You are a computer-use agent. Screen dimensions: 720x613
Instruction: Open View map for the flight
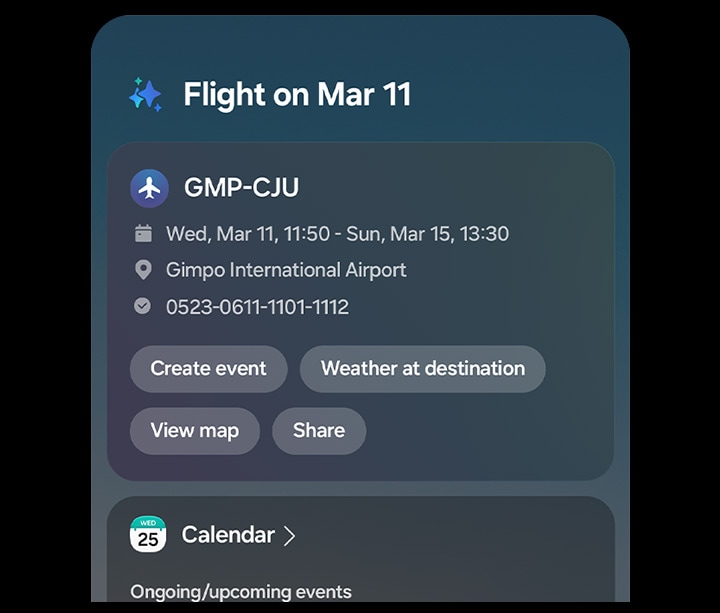click(x=194, y=431)
